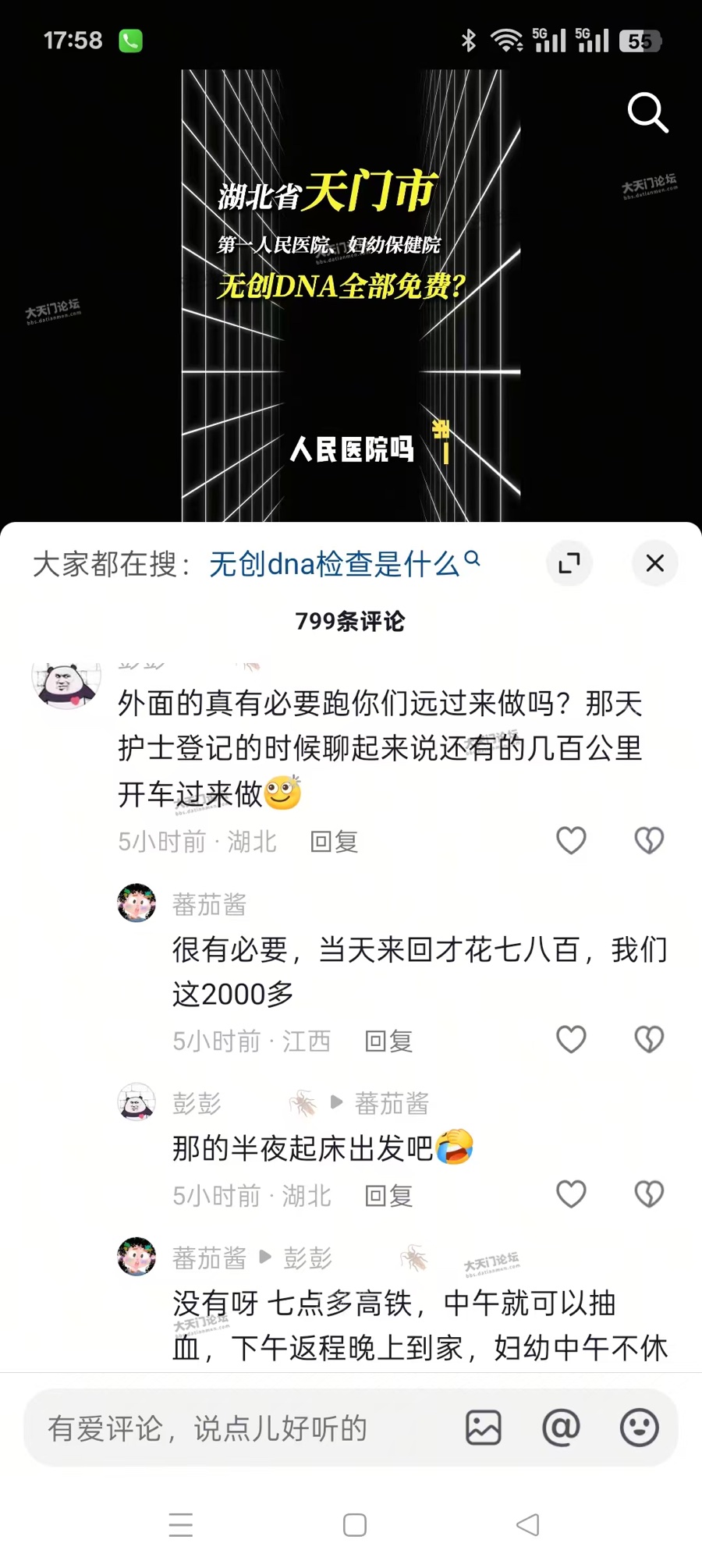The image size is (702, 1568).
Task: Open 蕃茄酱's profile avatar on the 很有必要 comment
Action: pos(136,903)
